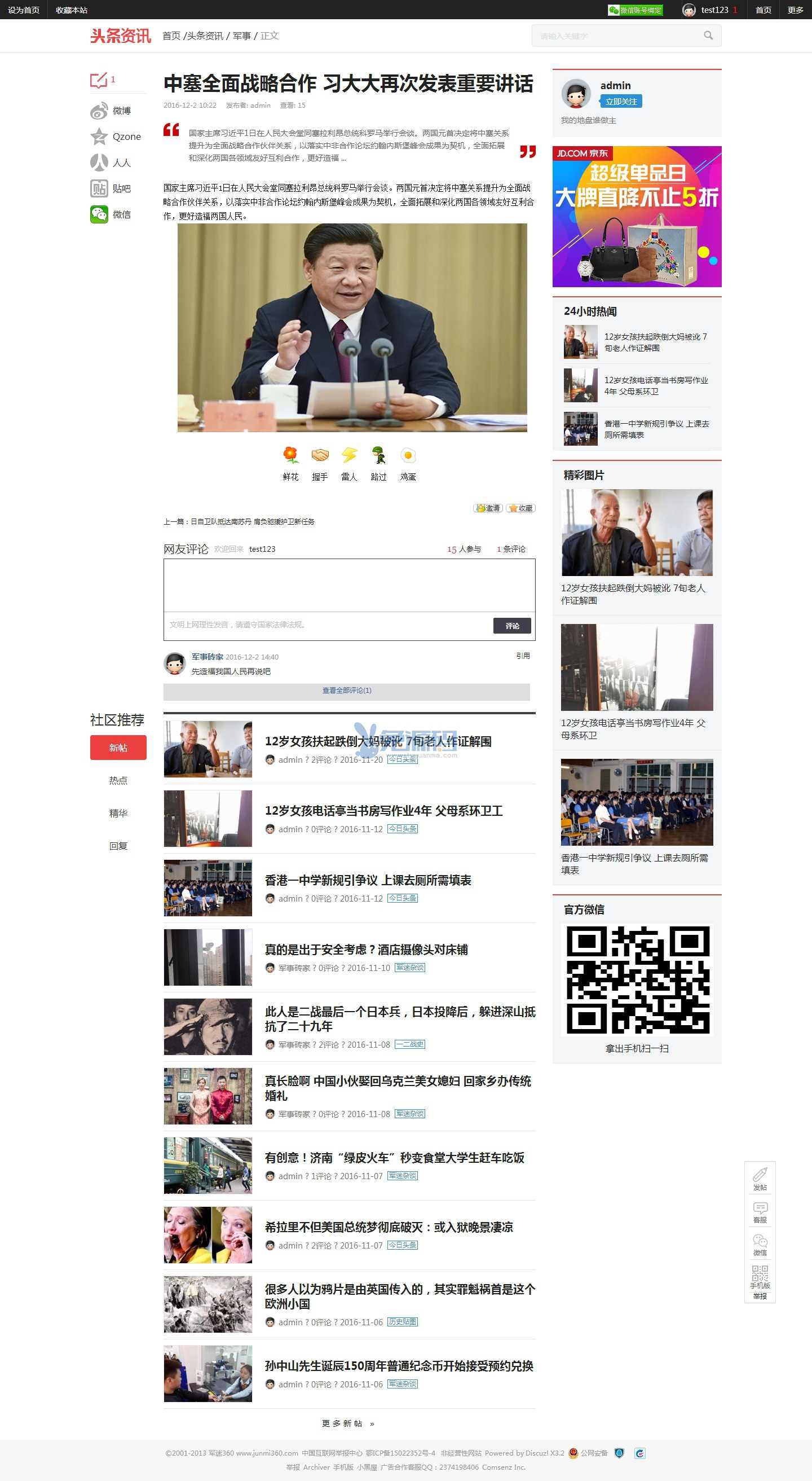
Task: Open the JD.com advertisement banner
Action: (x=637, y=217)
